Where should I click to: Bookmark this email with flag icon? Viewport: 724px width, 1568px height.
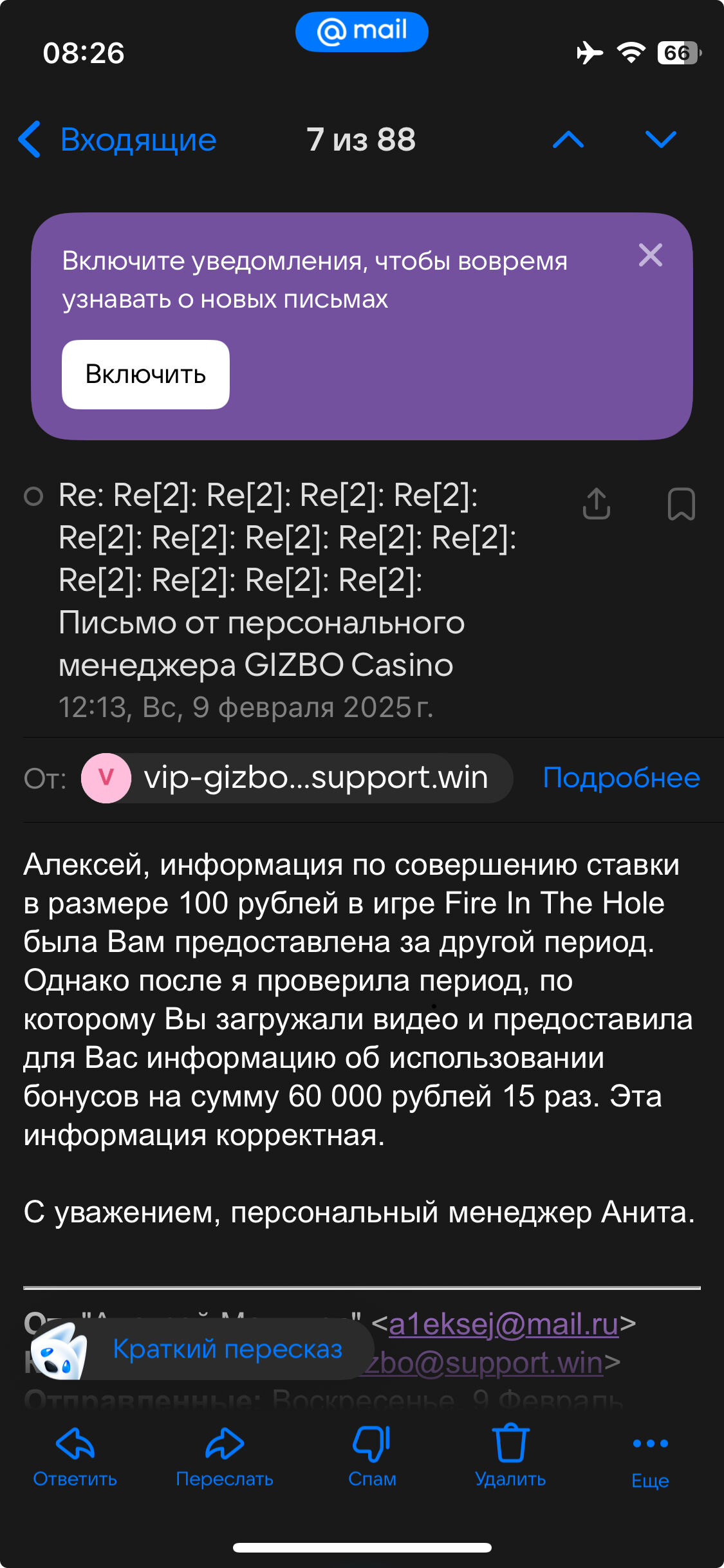point(681,504)
